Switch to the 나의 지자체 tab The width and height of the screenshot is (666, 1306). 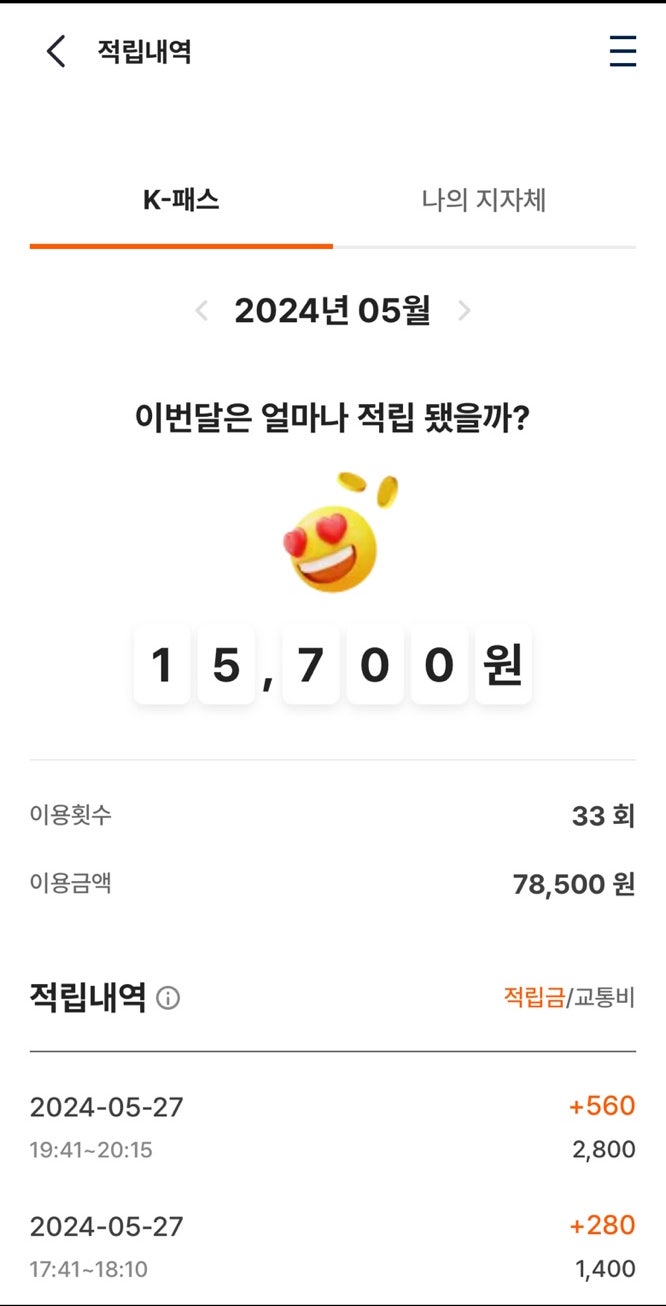click(x=483, y=200)
